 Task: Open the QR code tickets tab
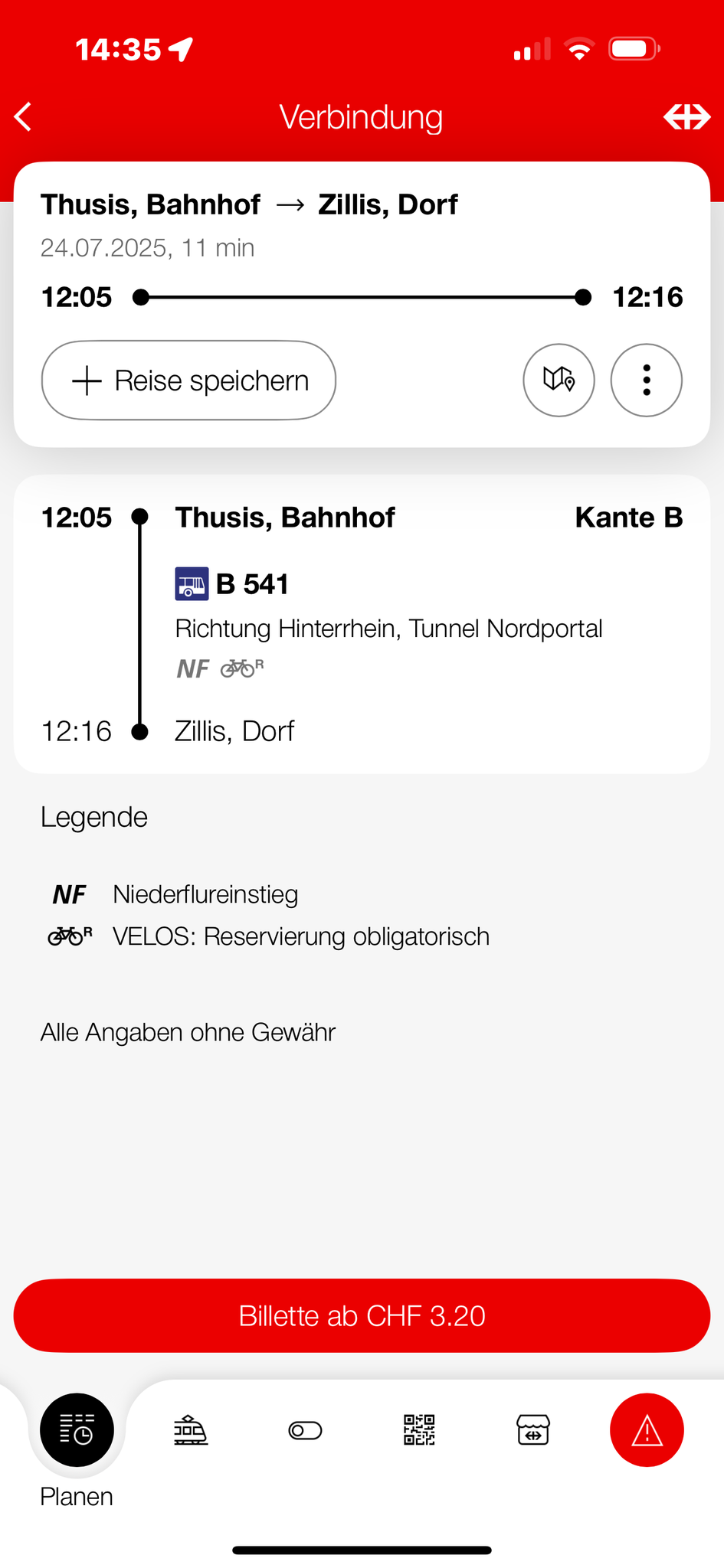(x=419, y=1429)
